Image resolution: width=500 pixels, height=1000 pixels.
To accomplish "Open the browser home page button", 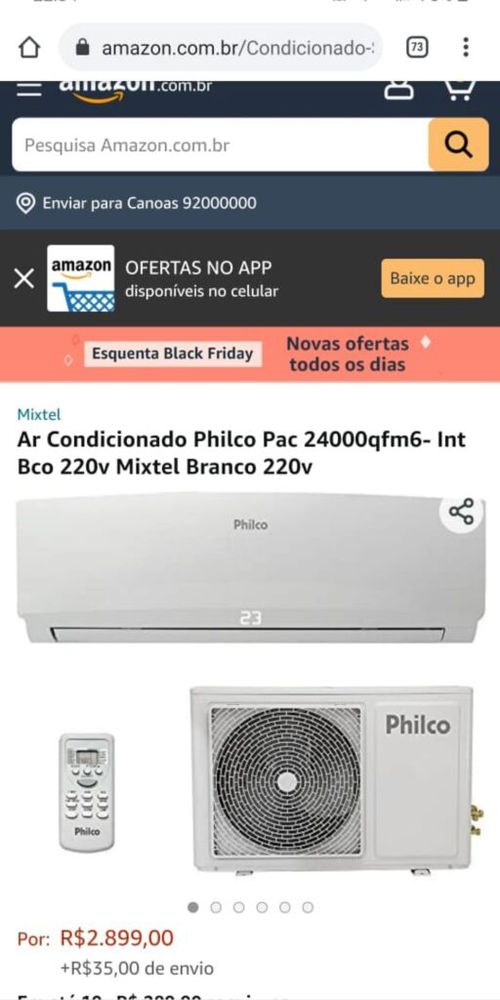I will pos(29,48).
